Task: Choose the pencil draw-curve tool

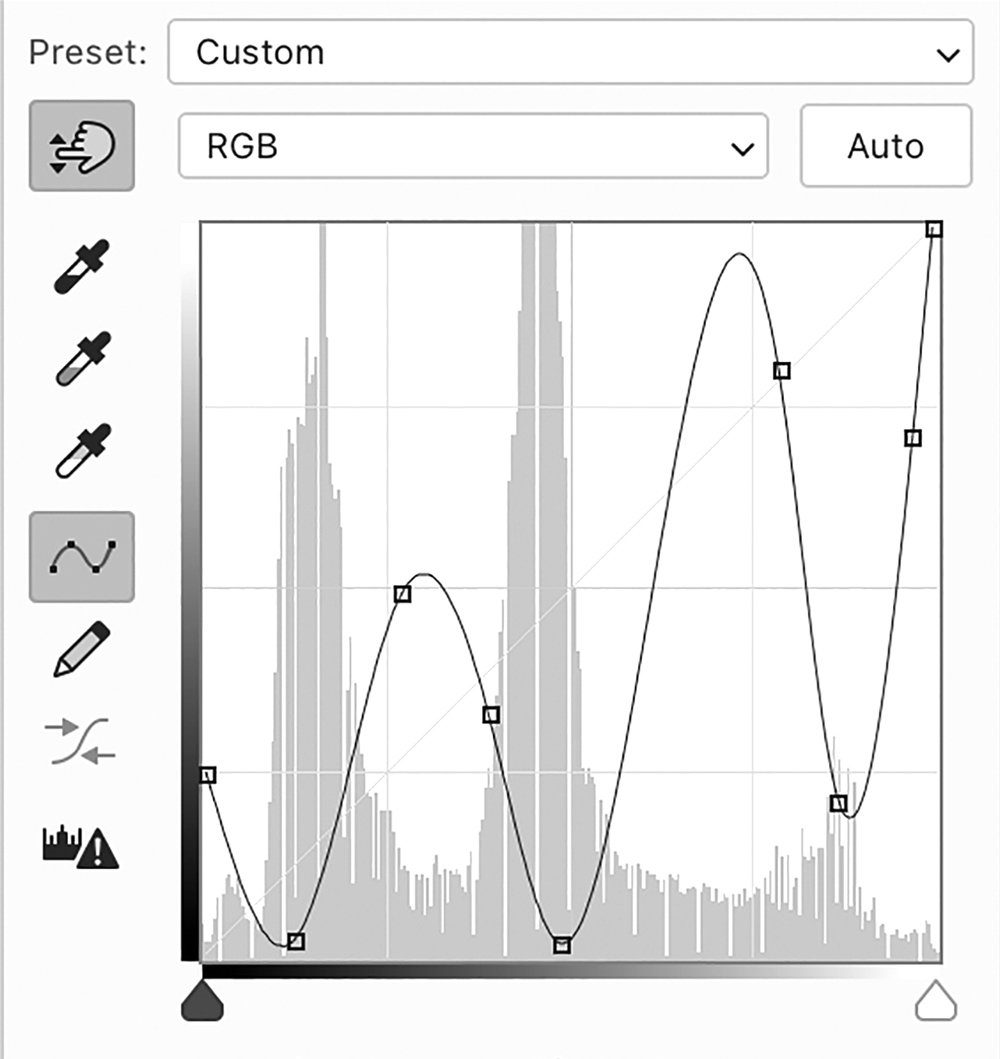Action: pos(81,650)
